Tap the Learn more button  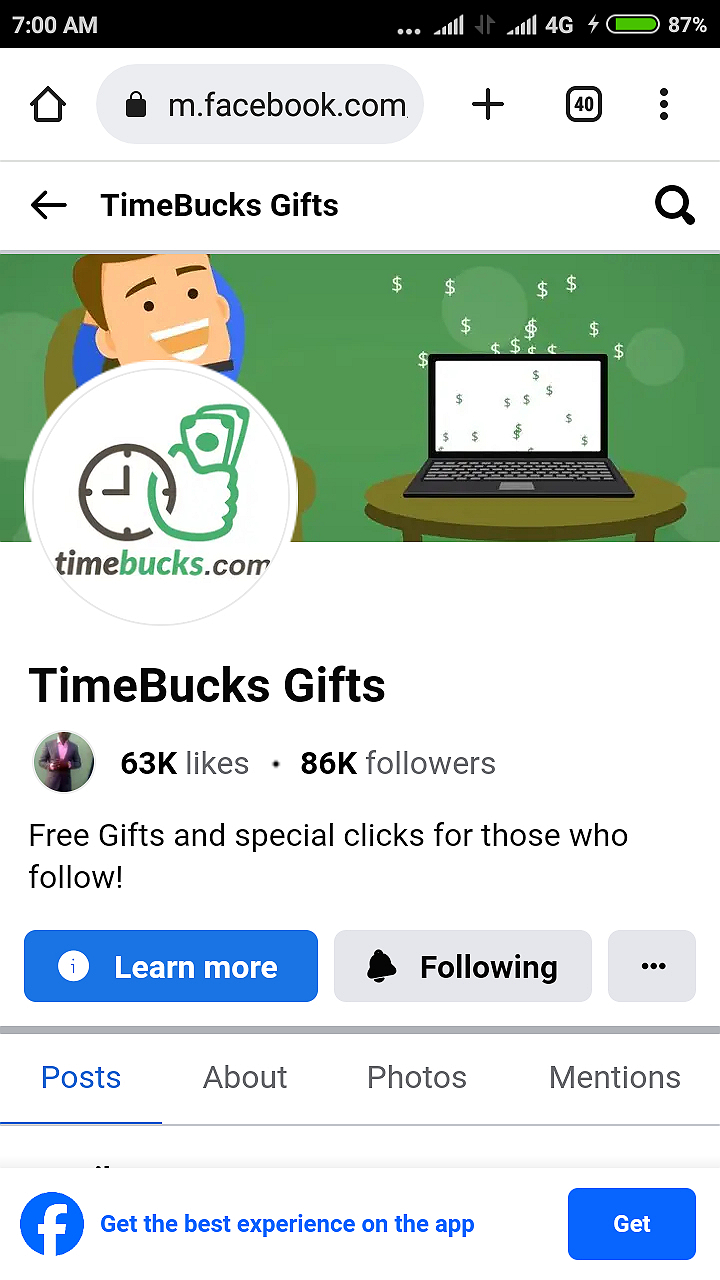click(171, 967)
